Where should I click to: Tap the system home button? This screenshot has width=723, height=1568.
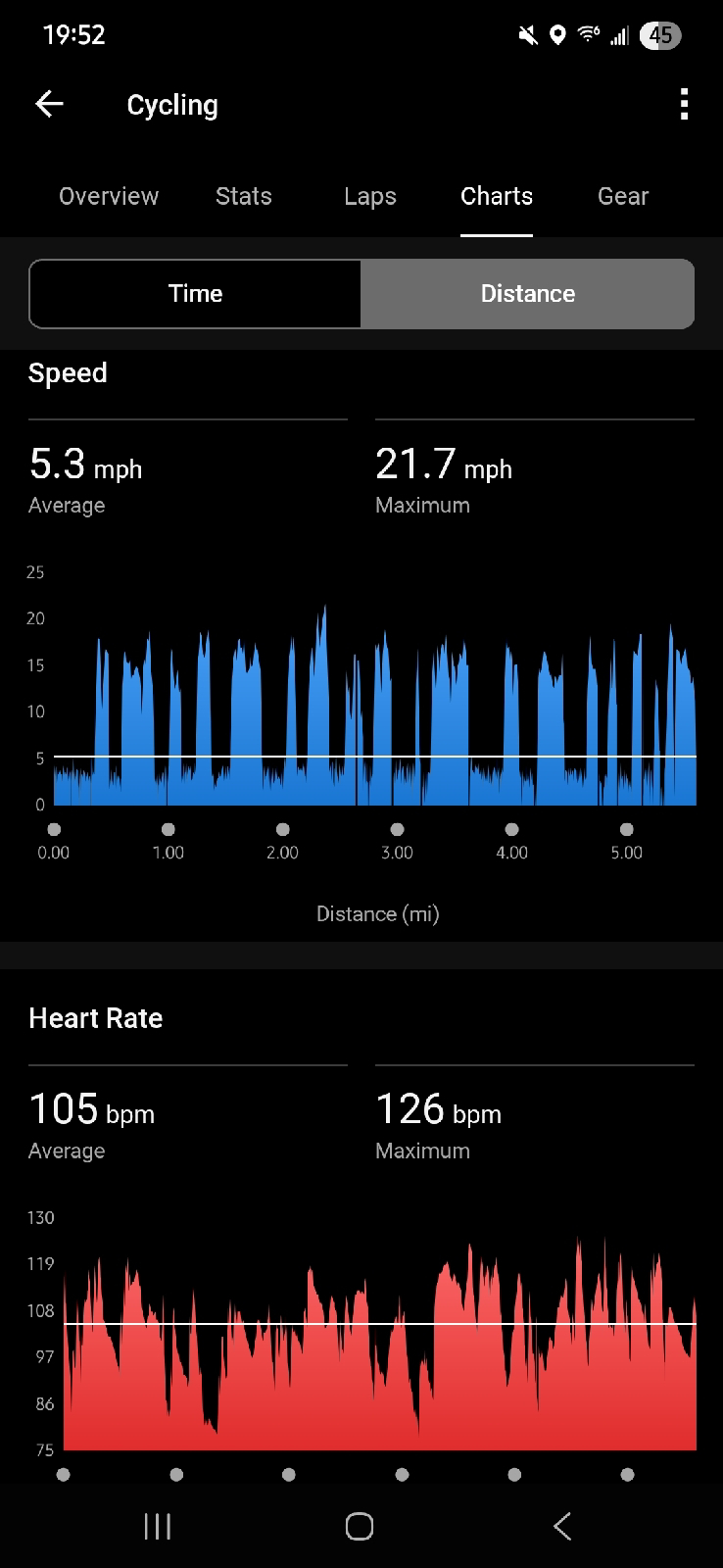(x=360, y=1526)
